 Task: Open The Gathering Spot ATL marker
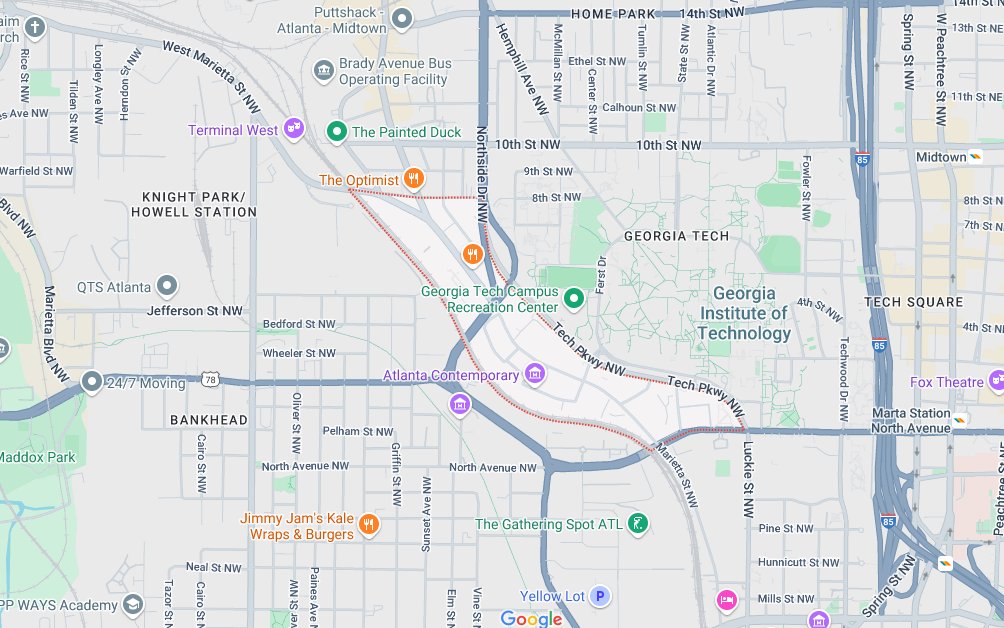pyautogui.click(x=638, y=523)
